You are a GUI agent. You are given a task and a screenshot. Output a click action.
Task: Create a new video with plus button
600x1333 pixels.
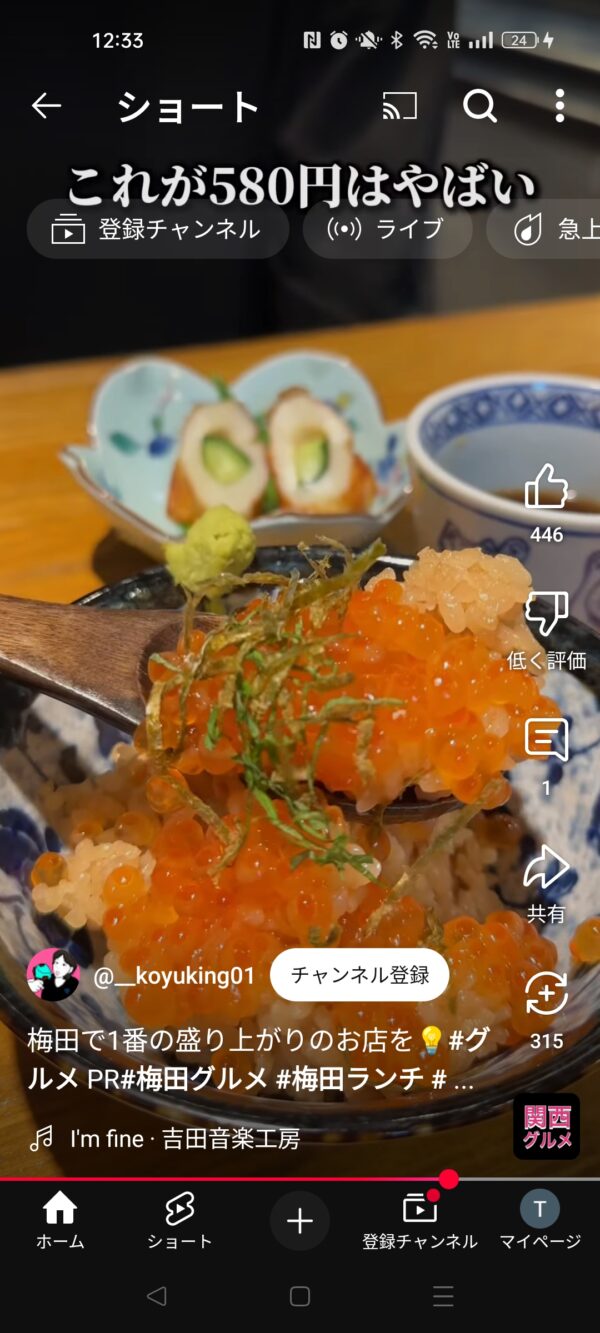[x=300, y=1220]
